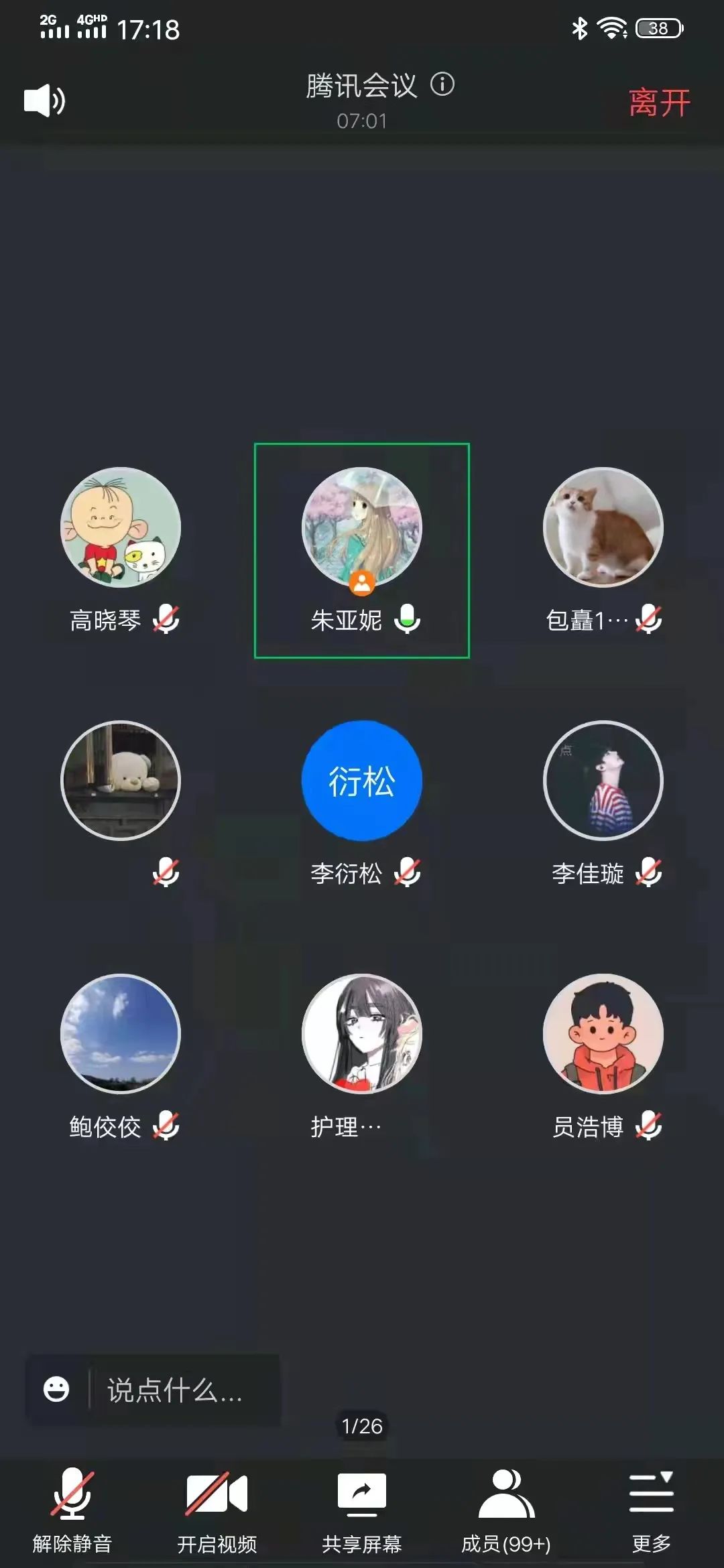Select participant 高晓琴

click(121, 551)
